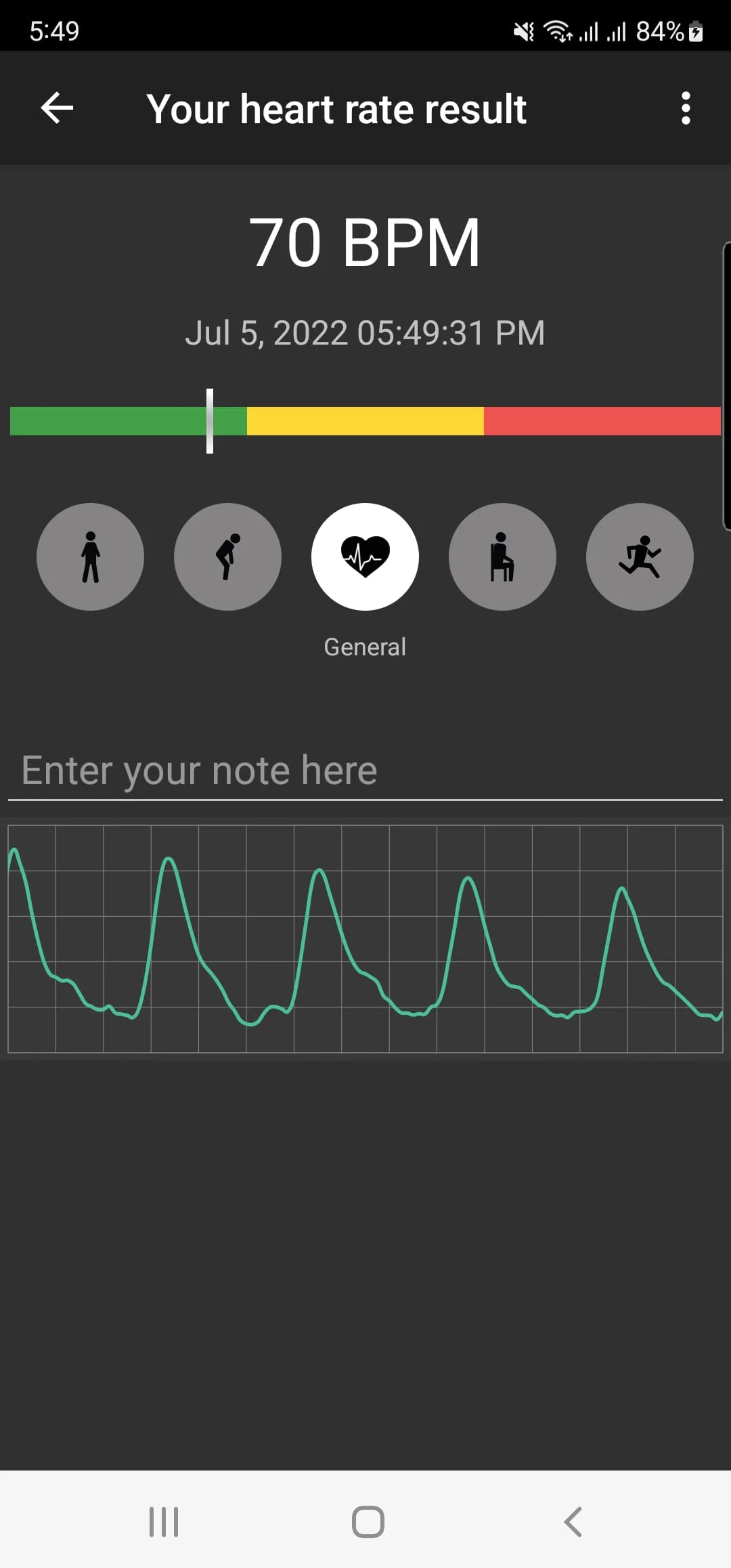731x1568 pixels.
Task: Go back using the app bar arrow
Action: pyautogui.click(x=57, y=108)
